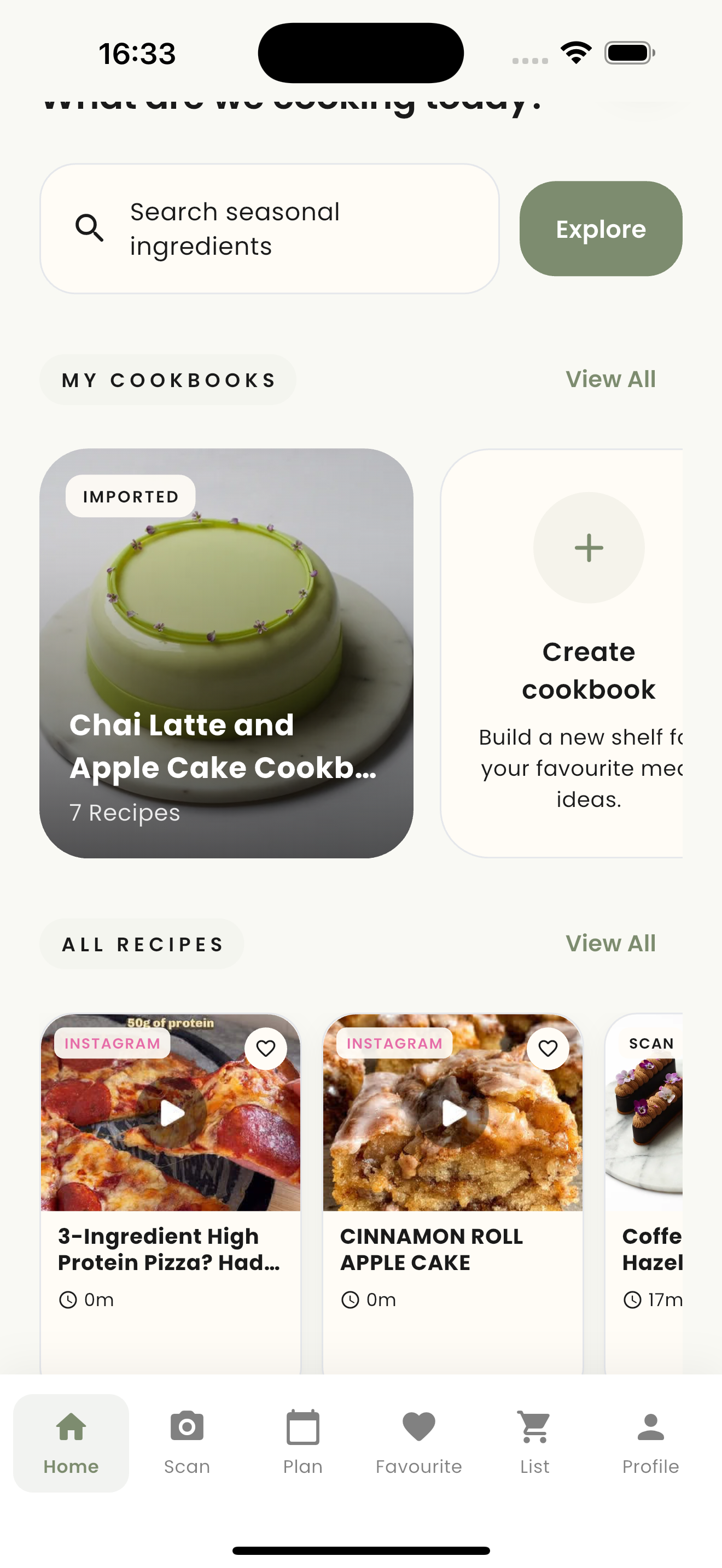Image resolution: width=722 pixels, height=1568 pixels.
Task: Create a new cookbook
Action: [588, 548]
